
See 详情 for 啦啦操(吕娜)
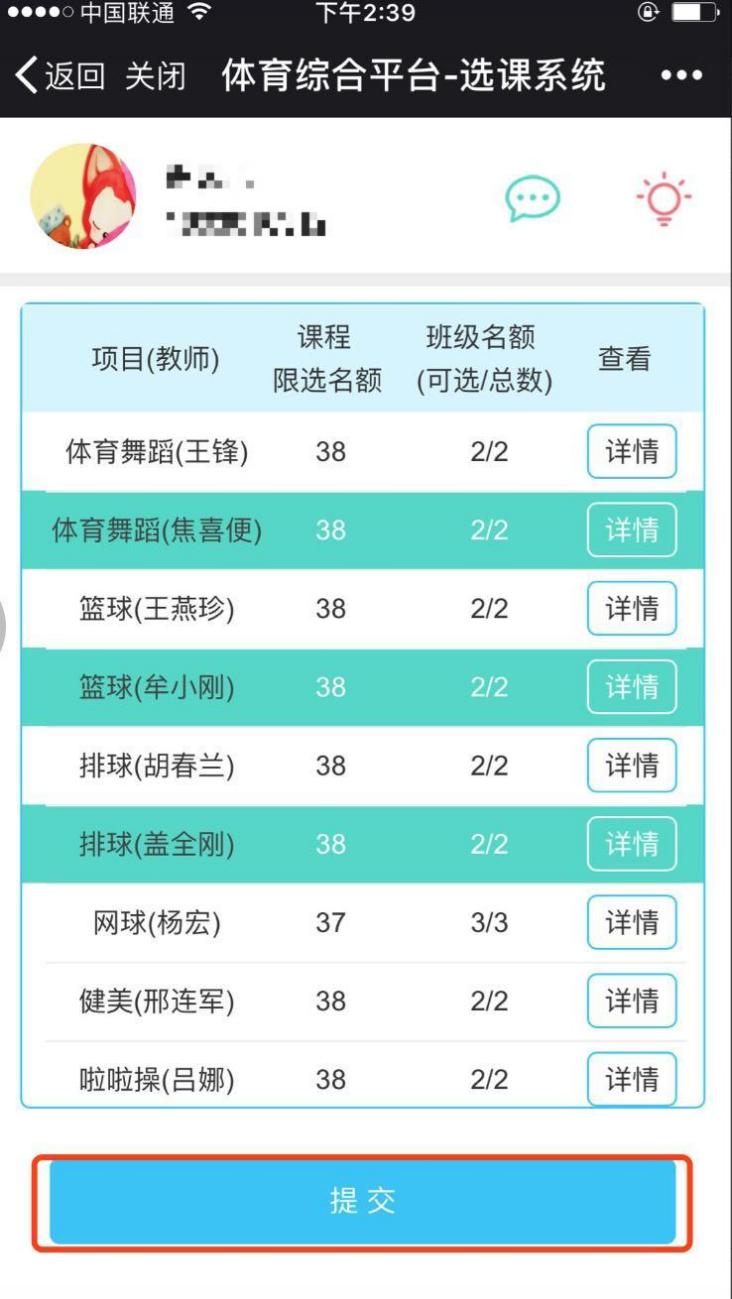pyautogui.click(x=631, y=1079)
